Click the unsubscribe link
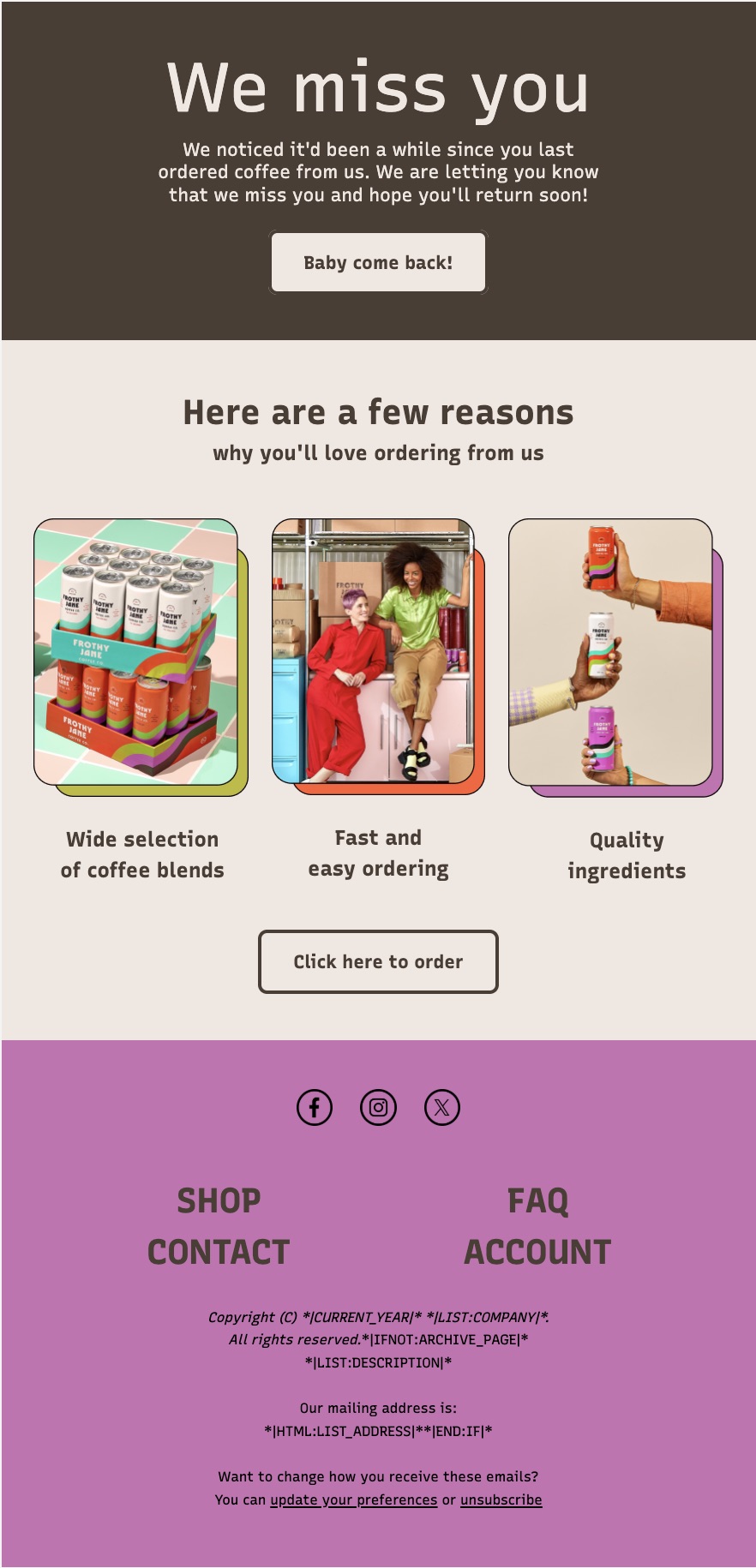The height and width of the screenshot is (1568, 756). (x=501, y=1499)
